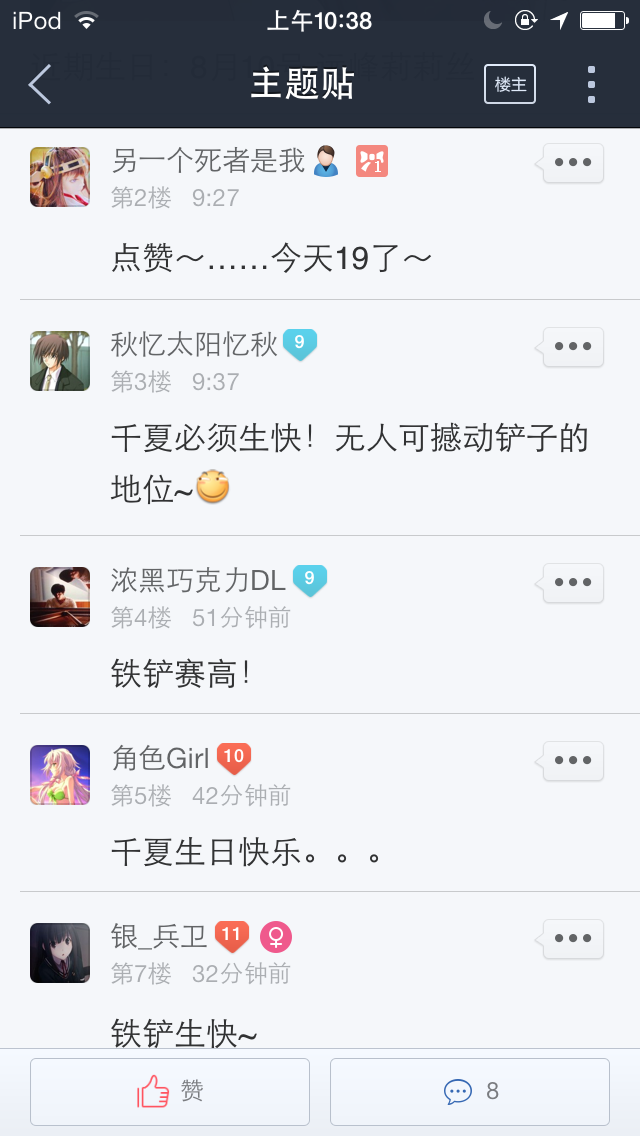Open reply options for 第5楼
The image size is (640, 1136).
pos(573,761)
